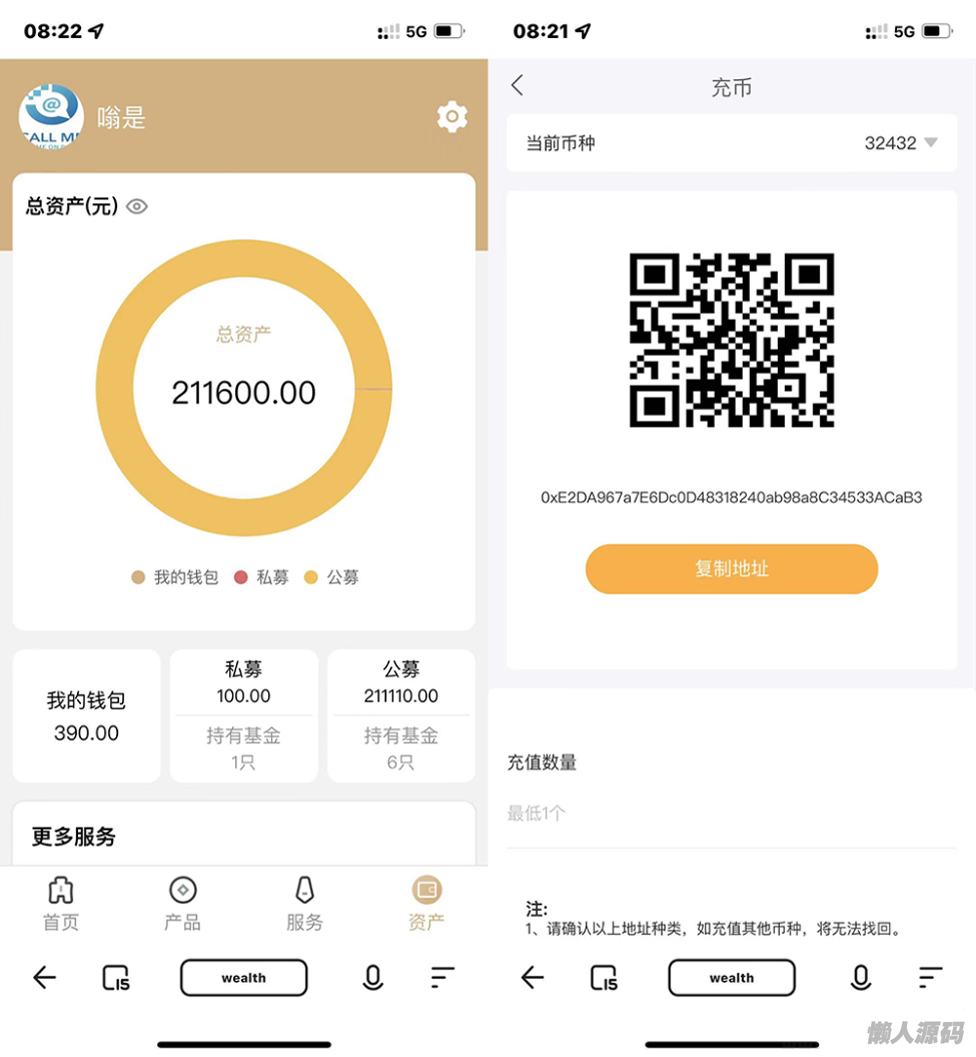Open the profile avatar next to 嗡是

pyautogui.click(x=51, y=117)
